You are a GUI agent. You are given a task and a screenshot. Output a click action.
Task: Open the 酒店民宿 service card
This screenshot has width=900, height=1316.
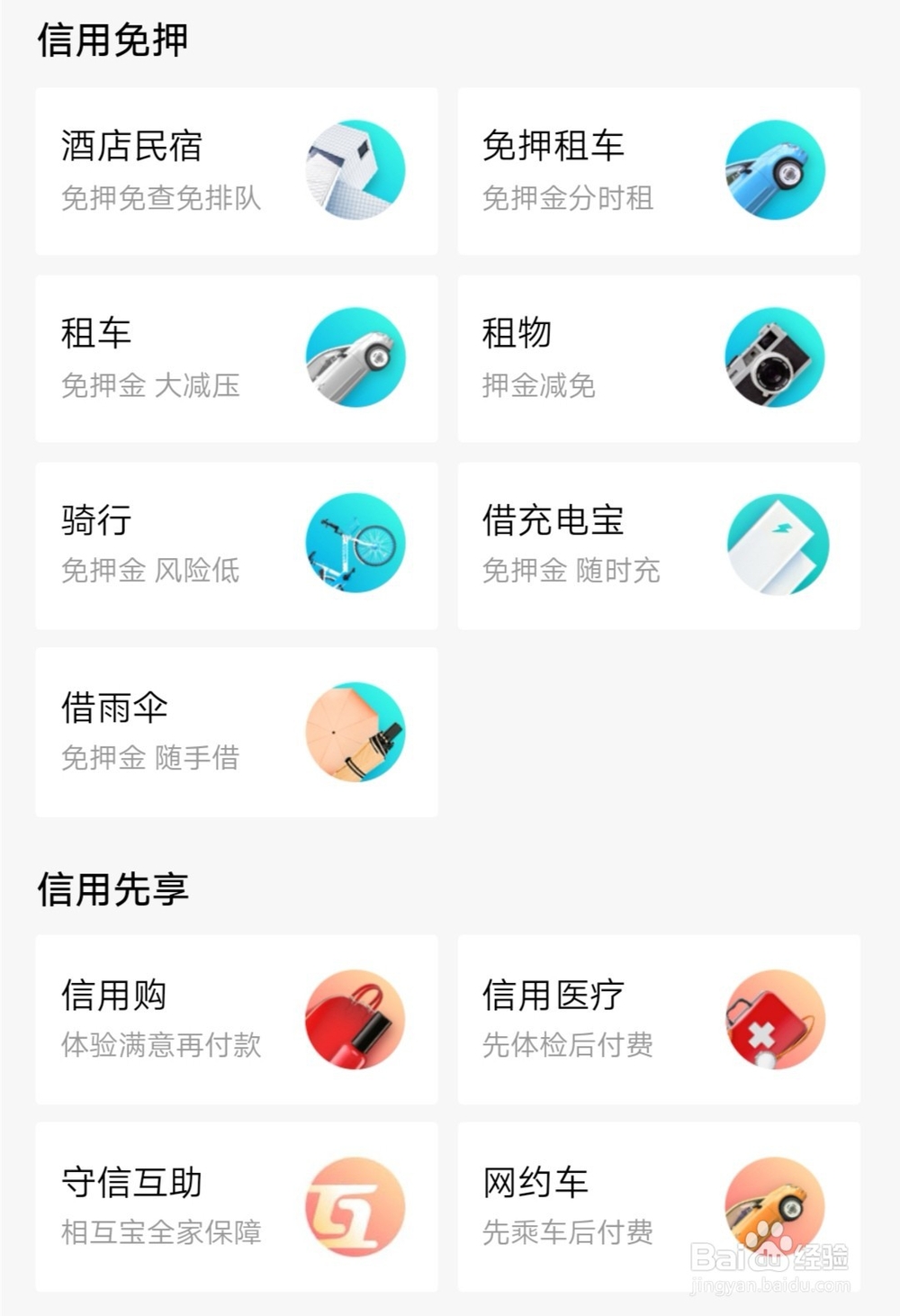(x=236, y=173)
